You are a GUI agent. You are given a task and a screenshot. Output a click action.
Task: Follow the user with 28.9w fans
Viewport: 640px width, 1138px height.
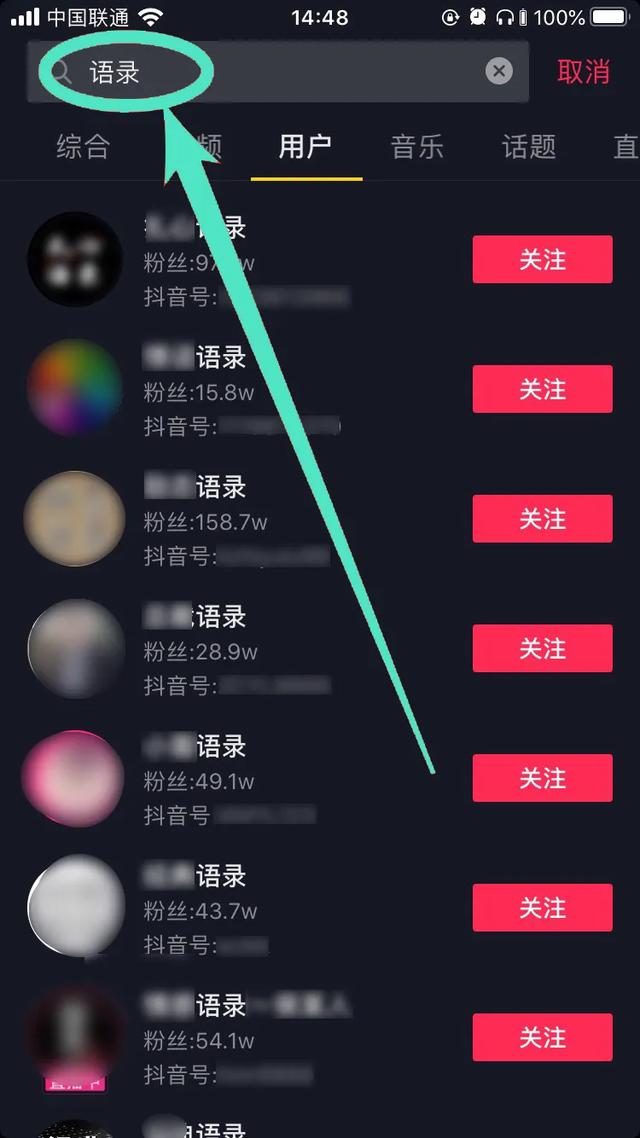point(542,649)
